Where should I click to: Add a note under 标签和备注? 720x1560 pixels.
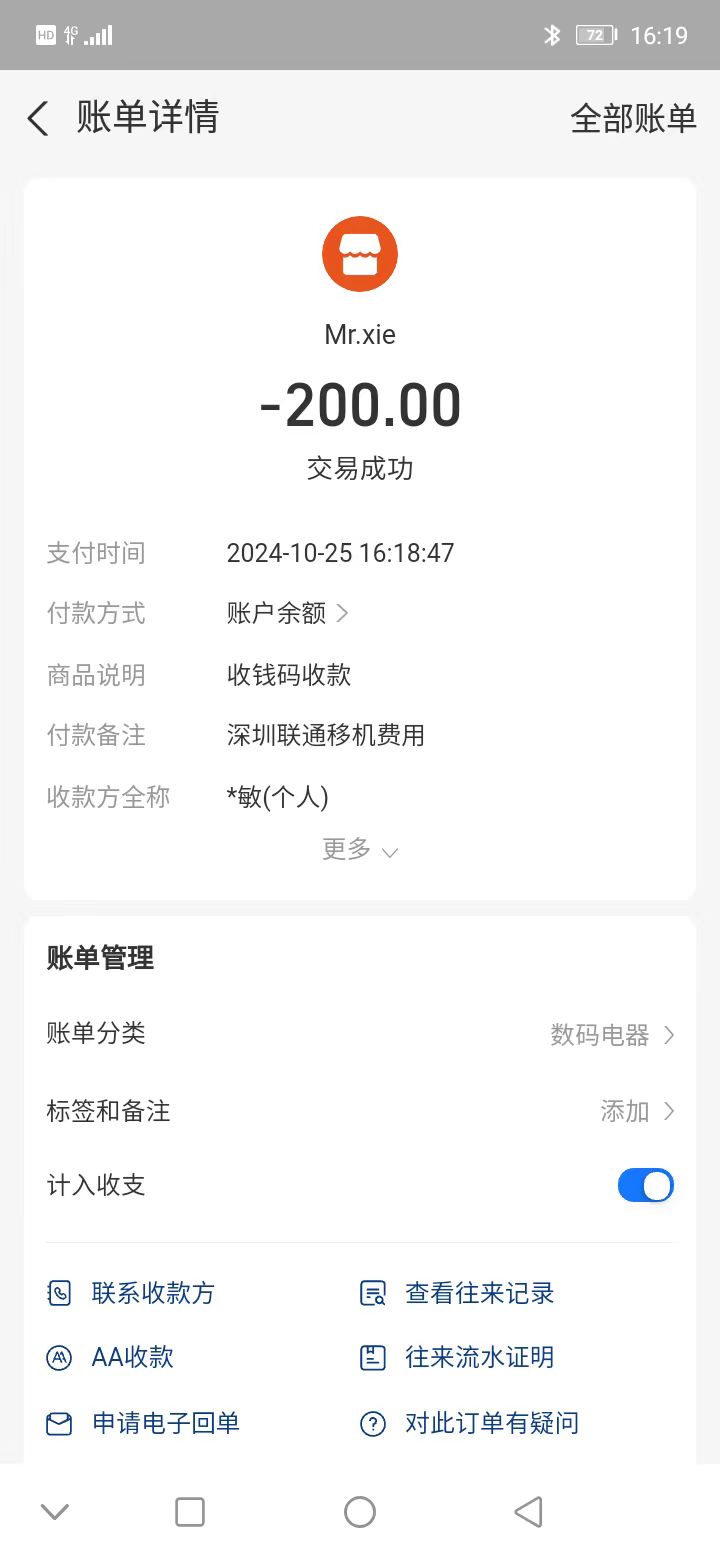(x=637, y=1111)
